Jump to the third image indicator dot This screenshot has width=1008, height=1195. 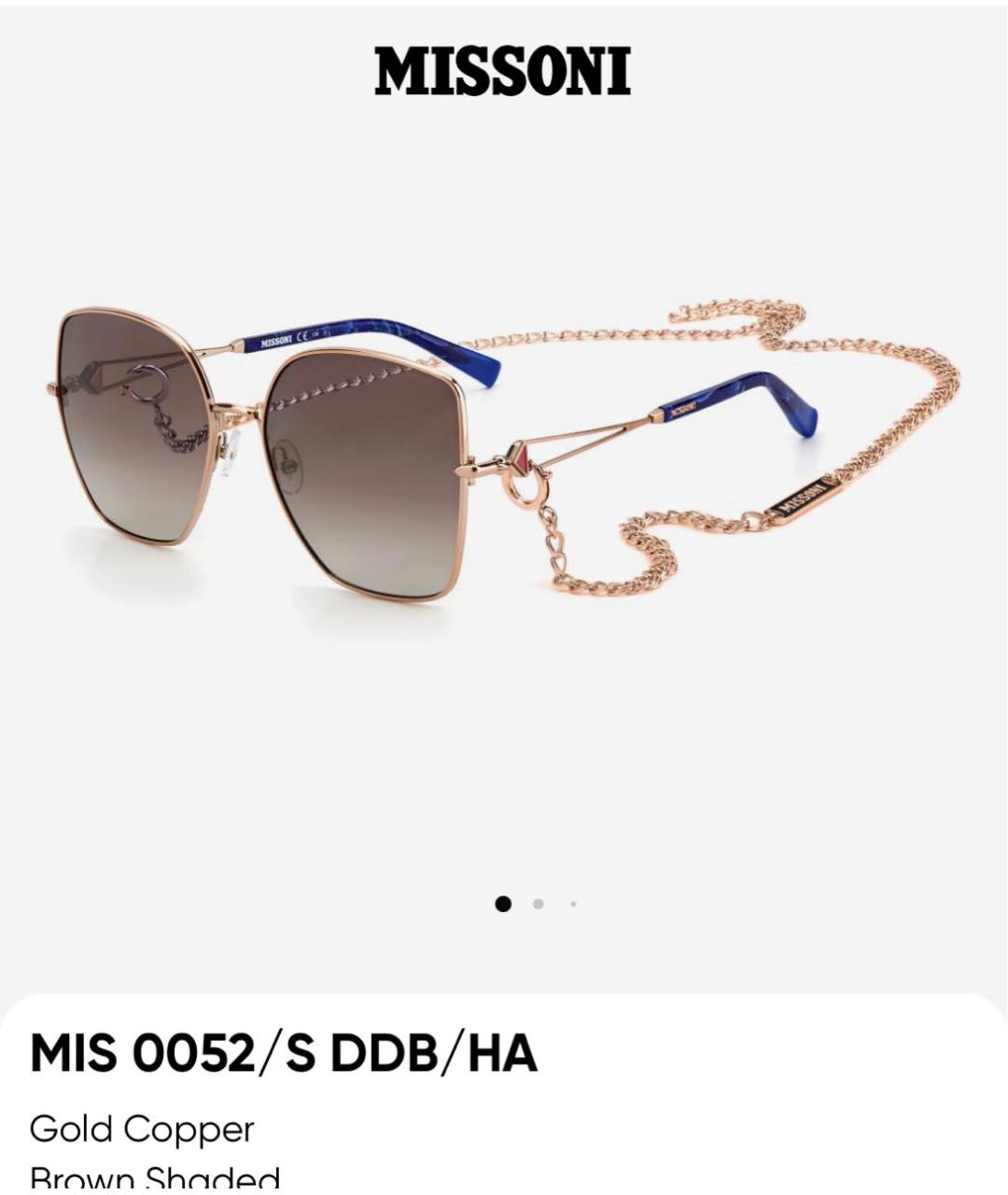click(x=573, y=904)
